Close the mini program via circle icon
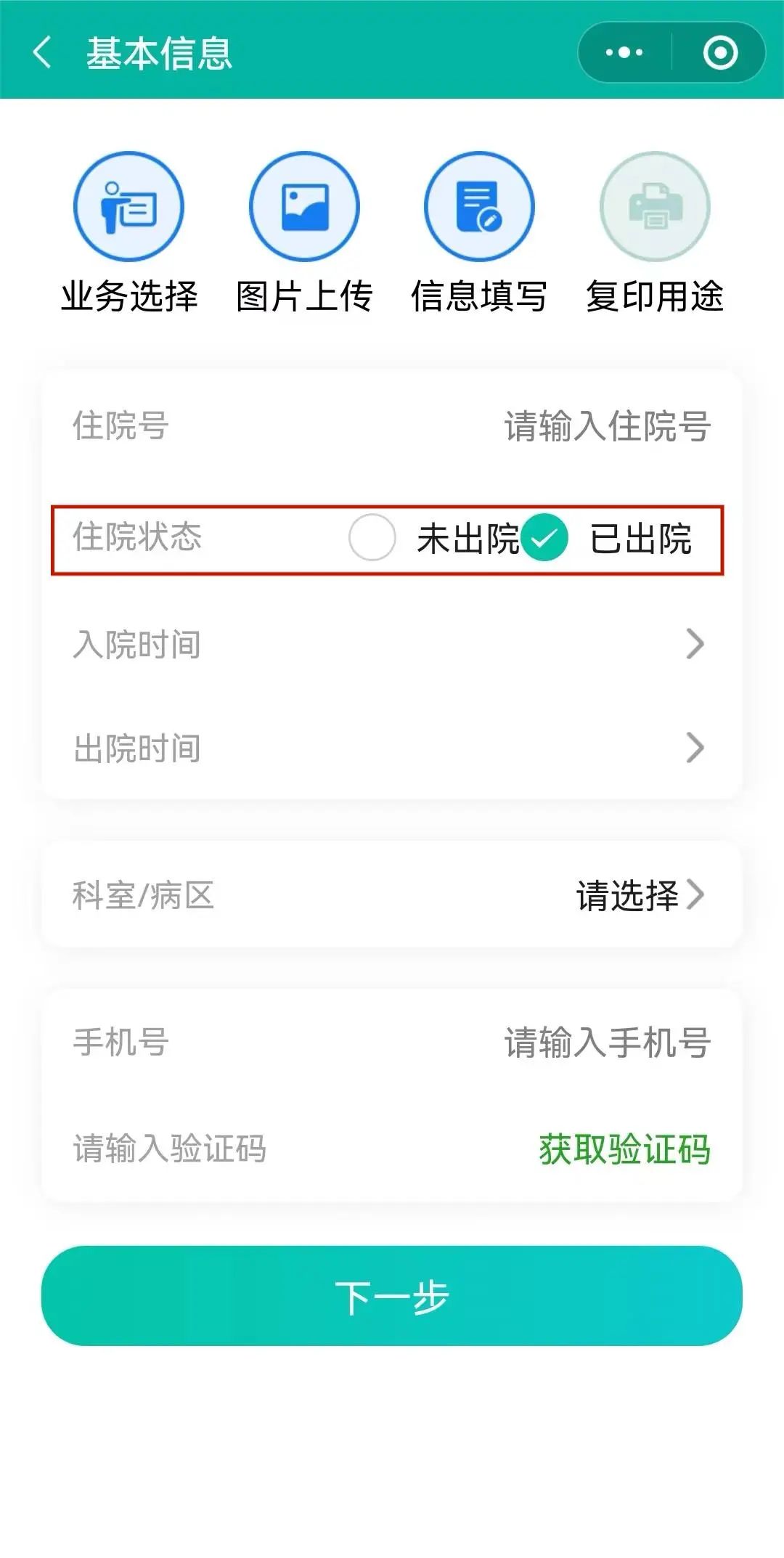This screenshot has height=1558, width=784. click(720, 52)
